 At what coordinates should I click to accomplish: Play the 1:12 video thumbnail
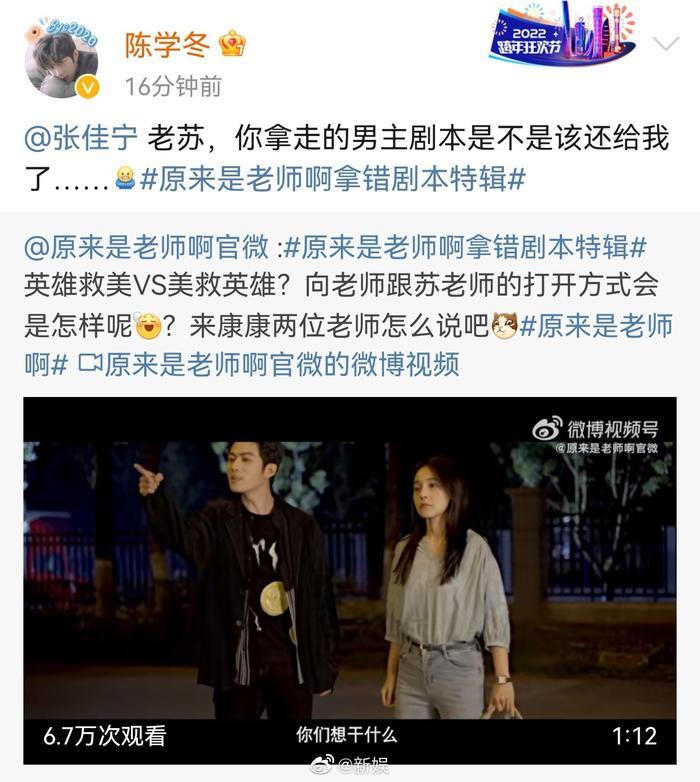(349, 580)
